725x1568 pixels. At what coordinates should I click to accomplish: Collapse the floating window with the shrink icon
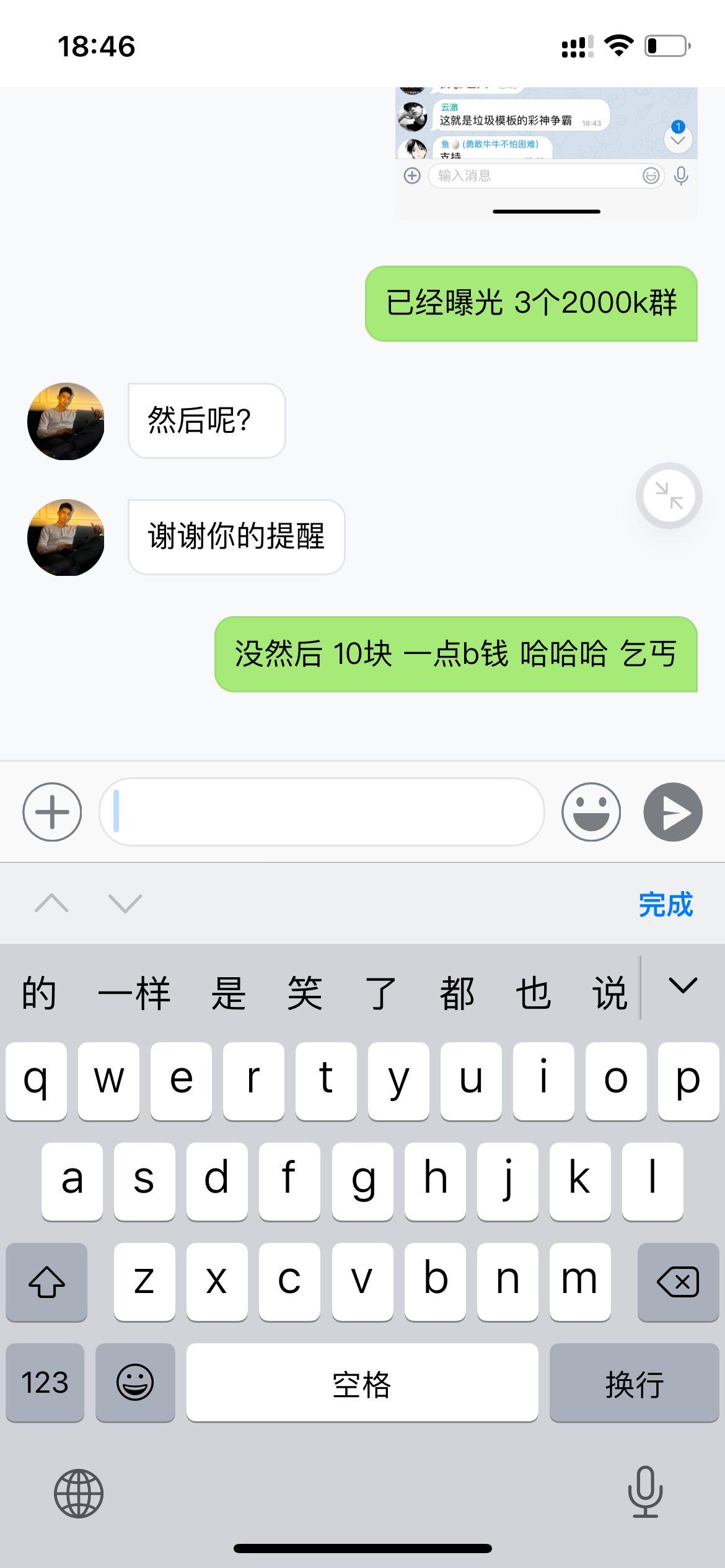[x=668, y=495]
